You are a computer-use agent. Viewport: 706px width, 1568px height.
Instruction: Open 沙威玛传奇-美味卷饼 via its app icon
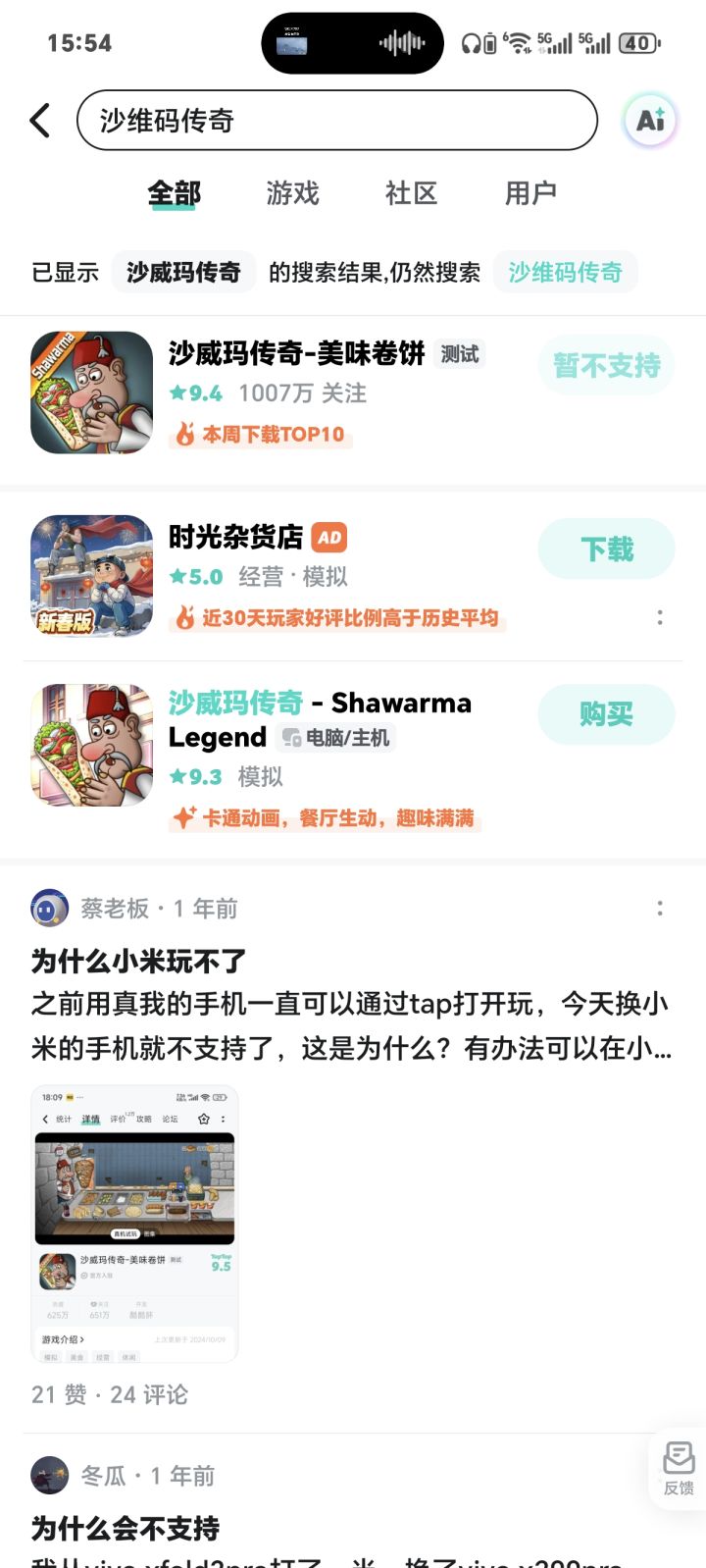coord(90,392)
